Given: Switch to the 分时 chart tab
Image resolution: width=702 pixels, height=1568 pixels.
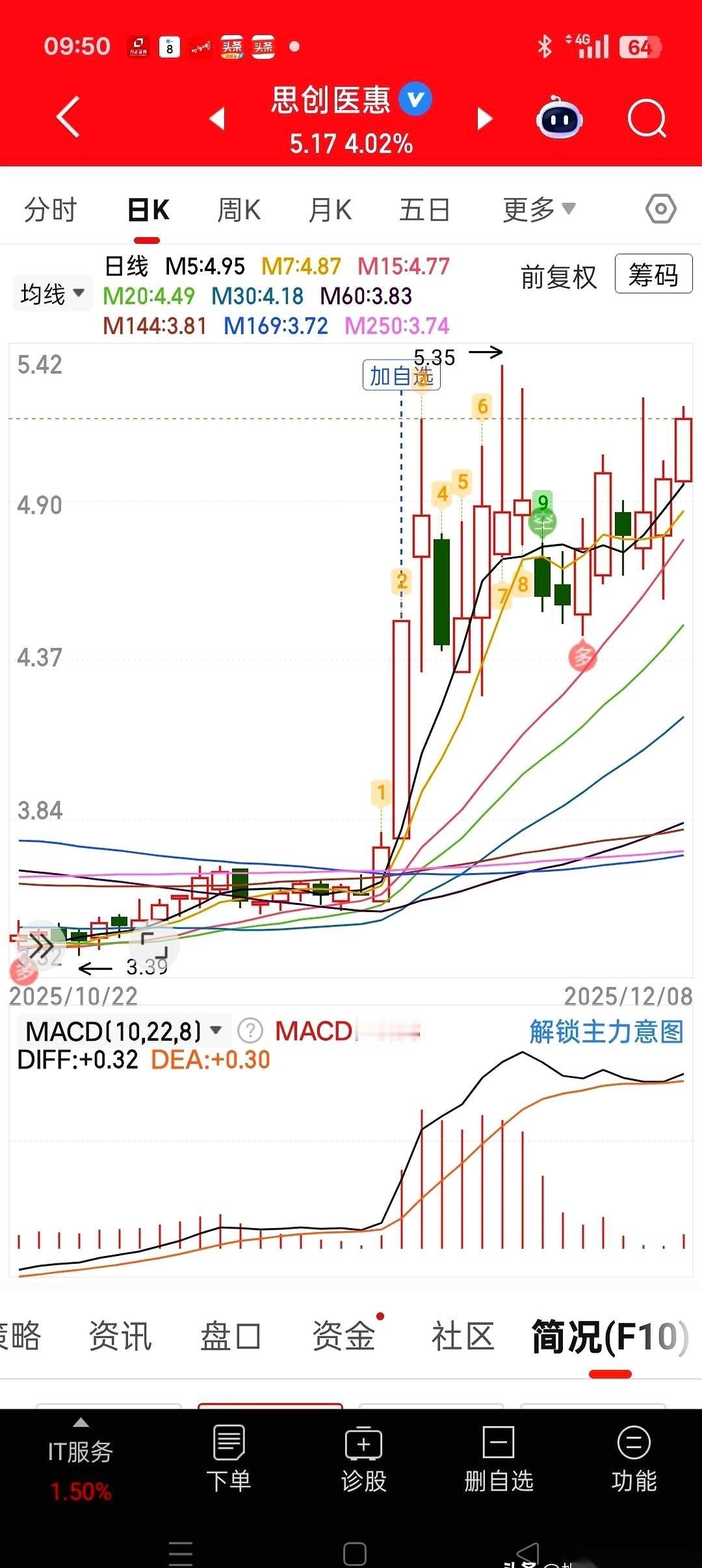Looking at the screenshot, I should (51, 210).
